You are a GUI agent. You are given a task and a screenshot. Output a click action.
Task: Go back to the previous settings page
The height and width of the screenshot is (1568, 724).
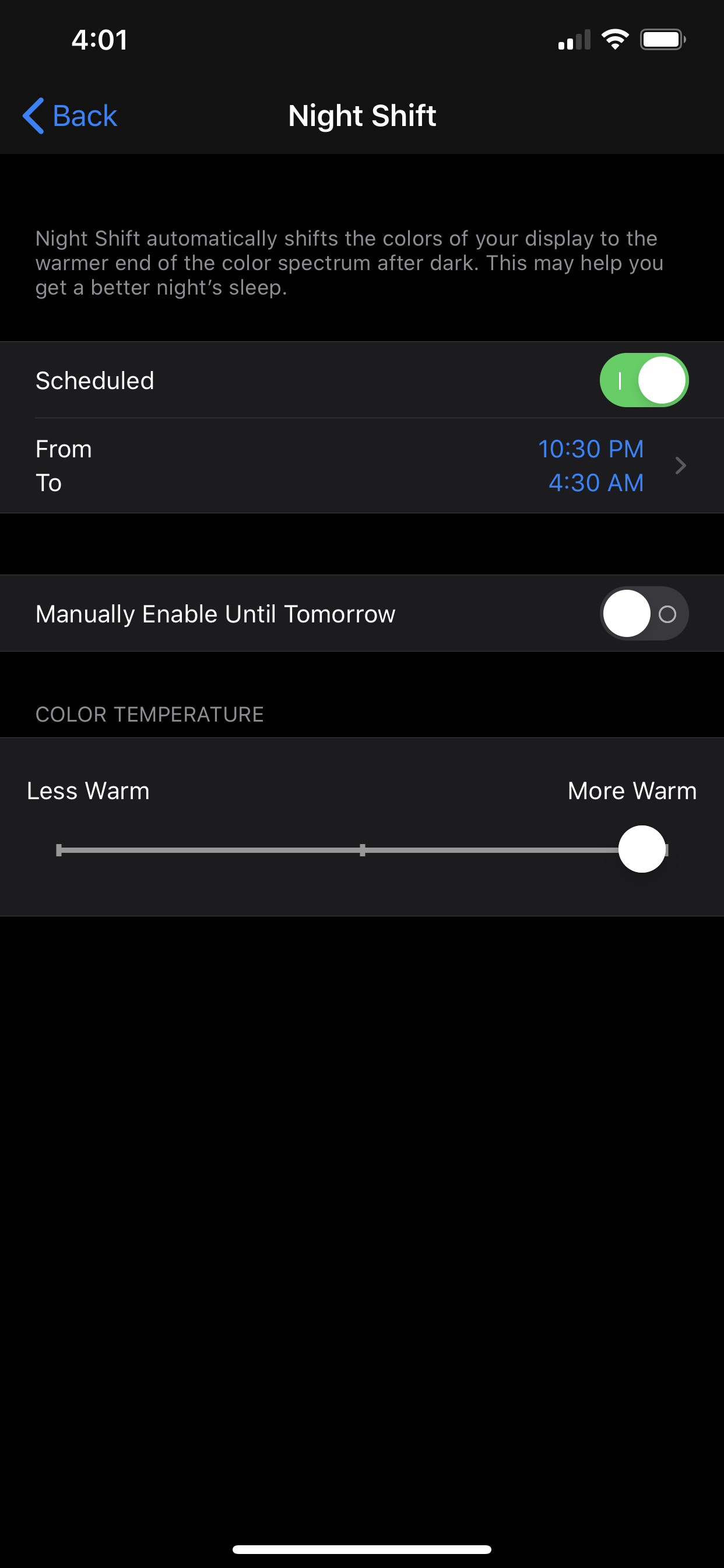click(69, 116)
